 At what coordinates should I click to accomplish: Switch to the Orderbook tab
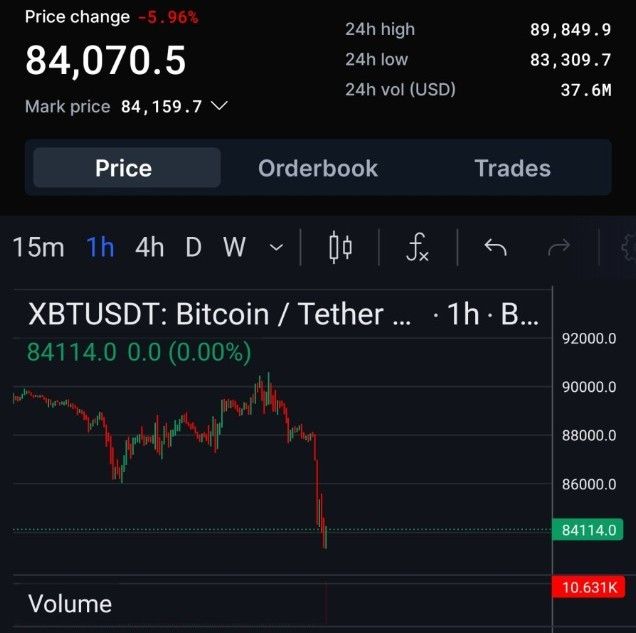[x=318, y=168]
